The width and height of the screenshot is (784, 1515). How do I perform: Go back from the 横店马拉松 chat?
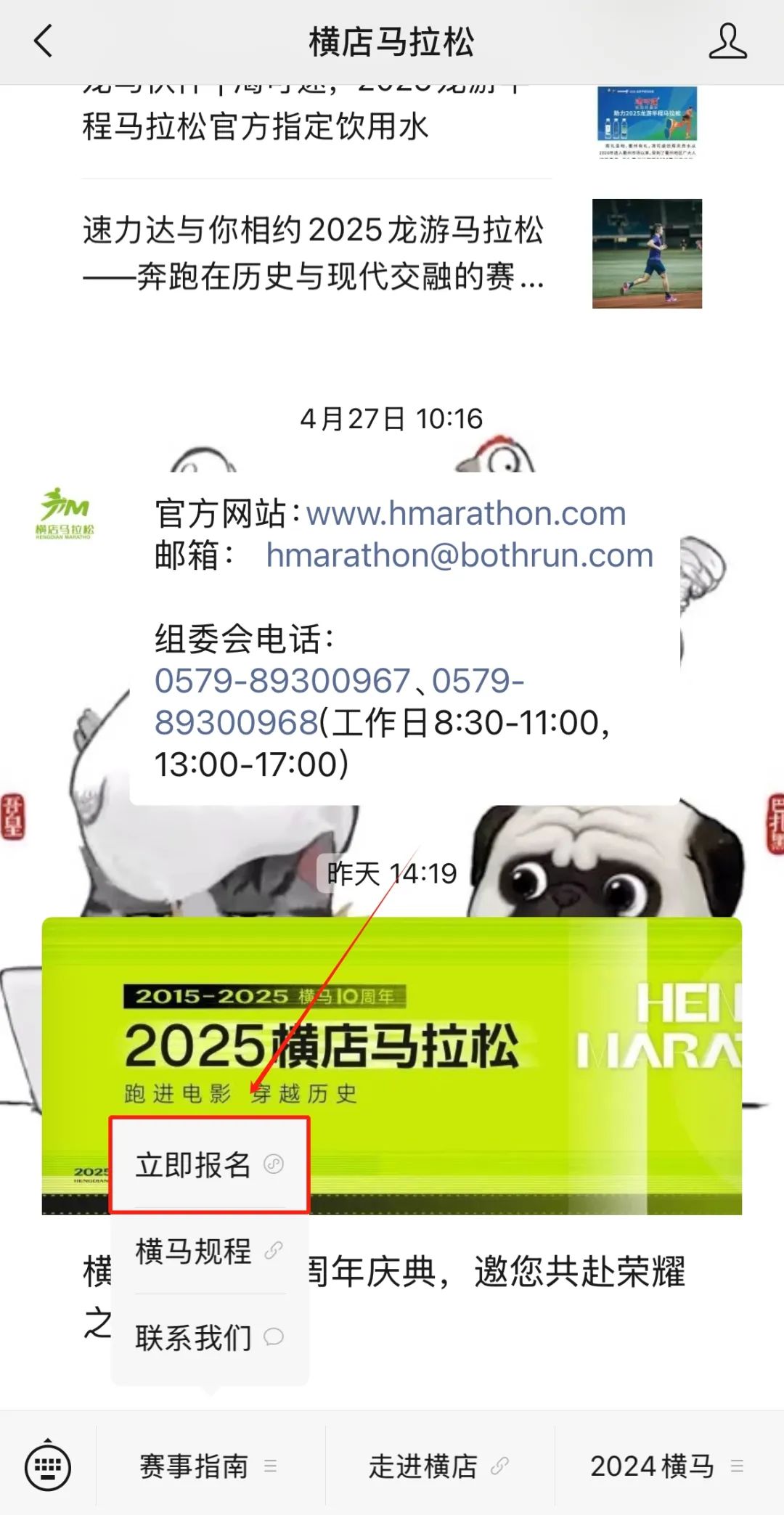44,41
